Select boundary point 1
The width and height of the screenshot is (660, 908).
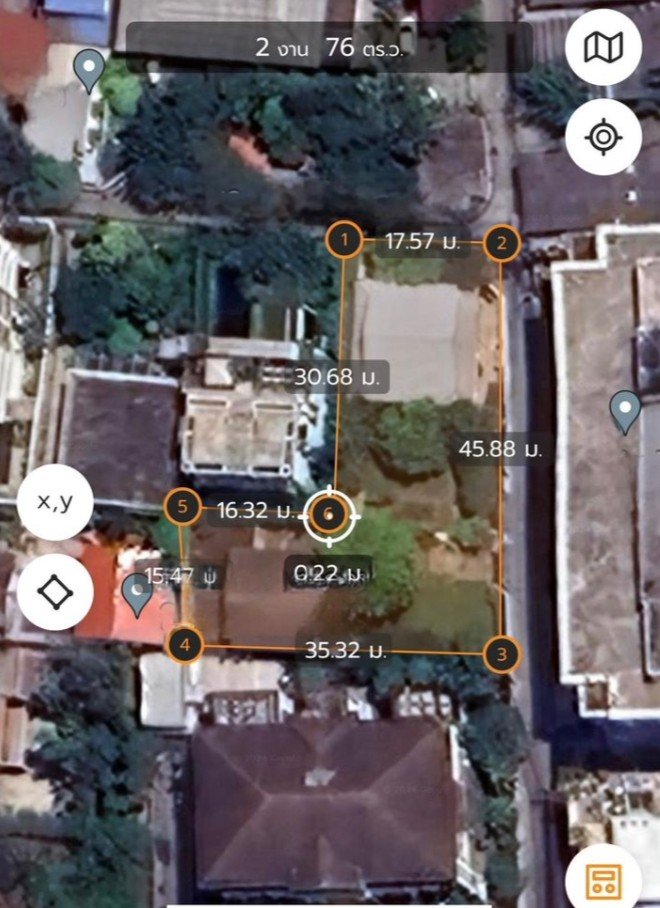[345, 240]
